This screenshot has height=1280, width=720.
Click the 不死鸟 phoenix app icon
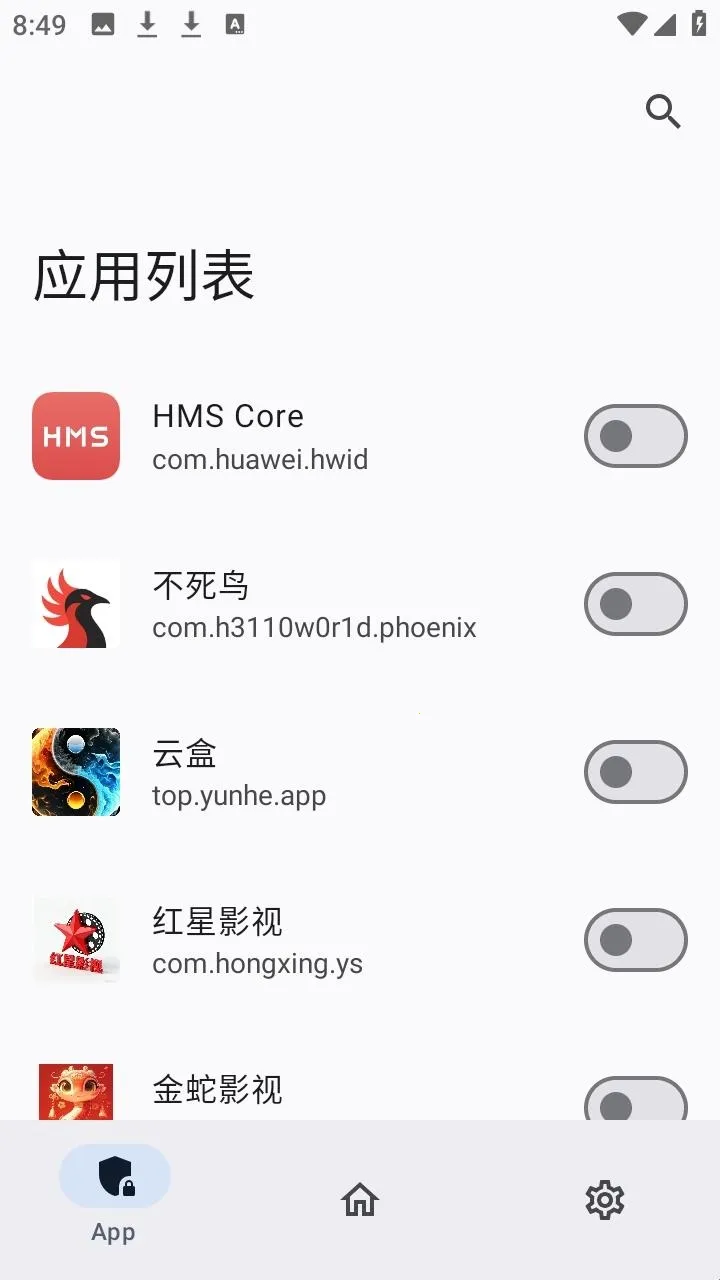[75, 604]
